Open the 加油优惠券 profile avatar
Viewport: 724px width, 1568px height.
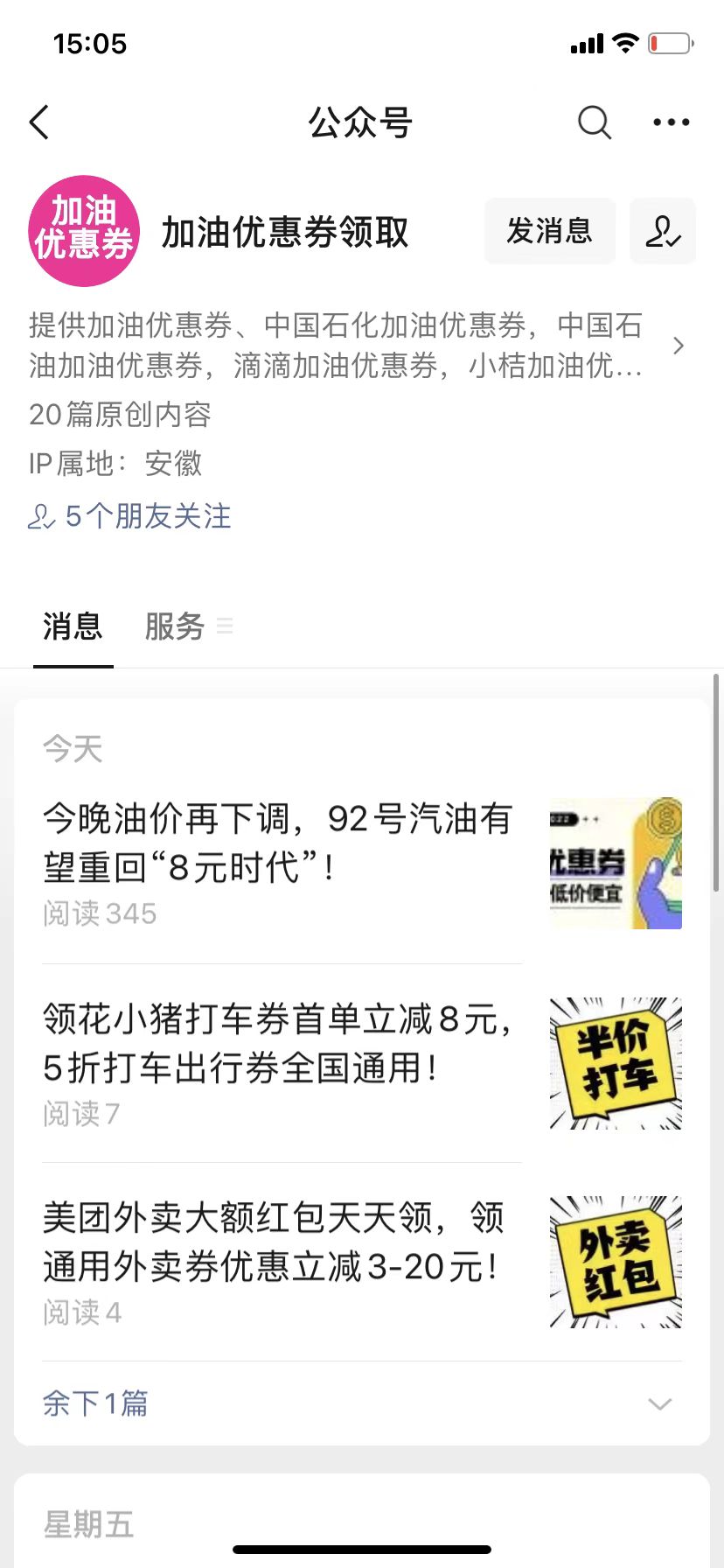84,231
